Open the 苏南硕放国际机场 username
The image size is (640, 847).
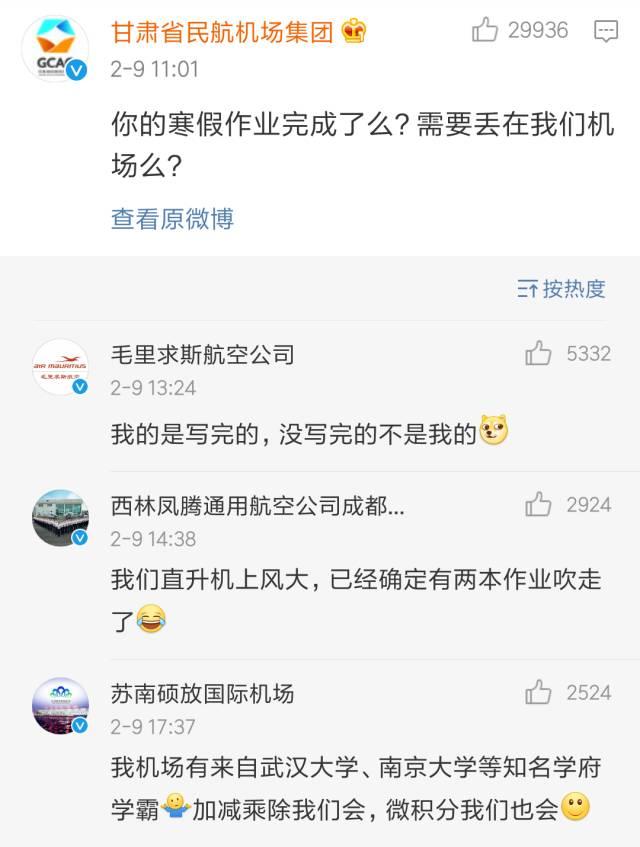[x=203, y=693]
